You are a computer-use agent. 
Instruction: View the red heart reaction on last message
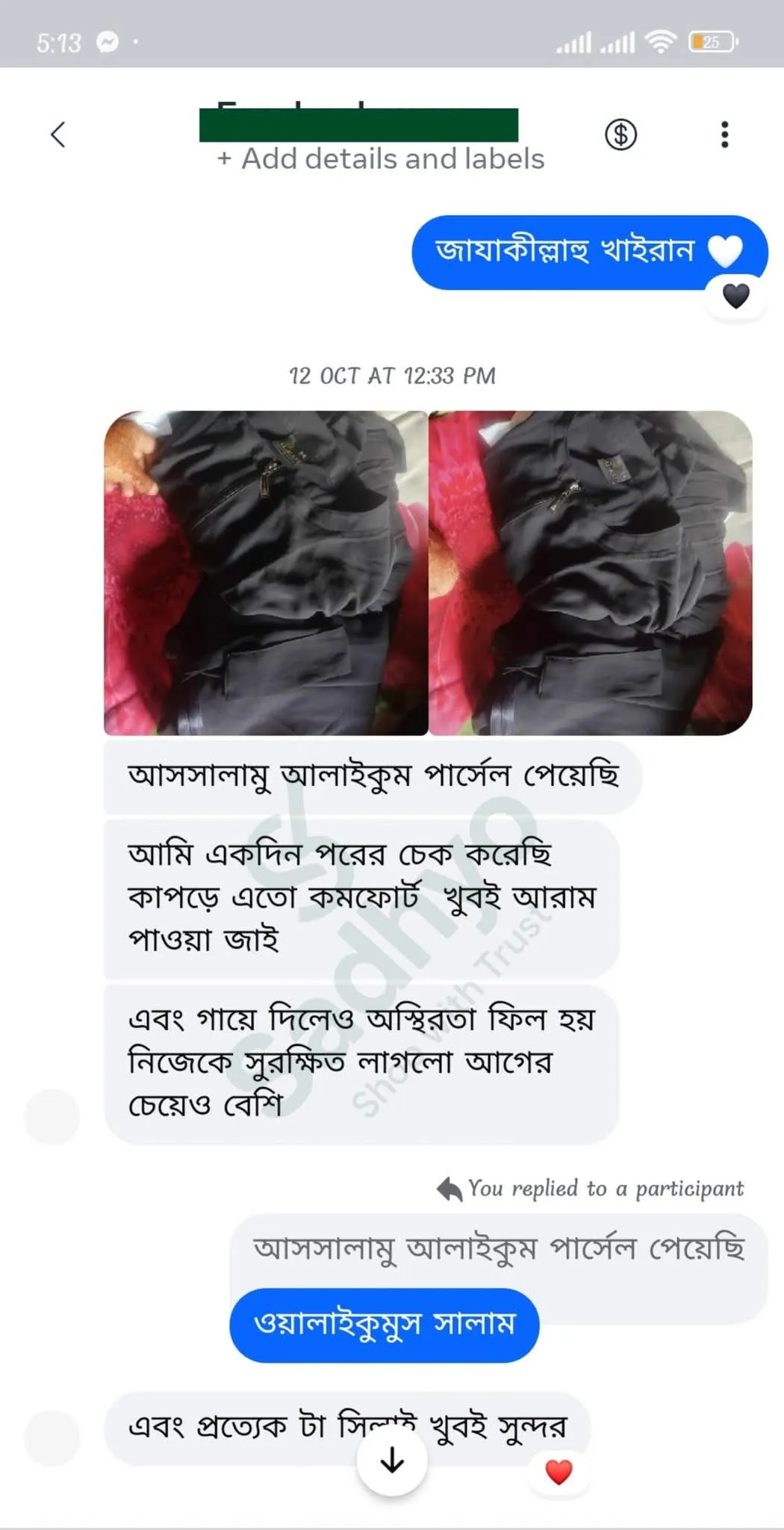point(559,1472)
